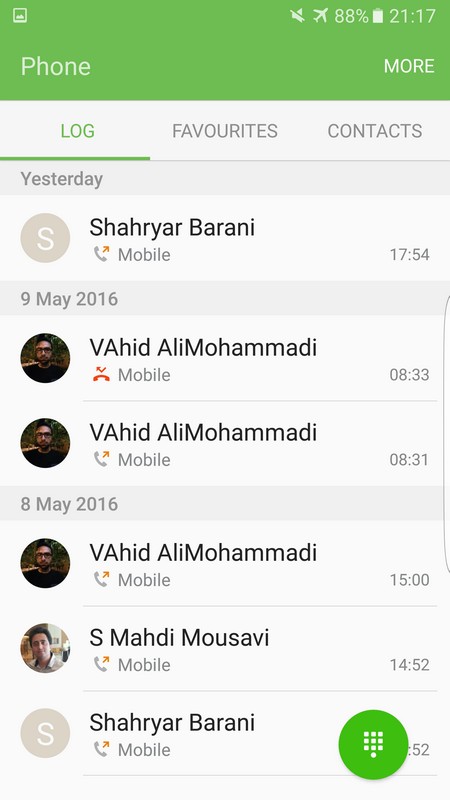This screenshot has width=450, height=800.
Task: Open the dial keypad
Action: pyautogui.click(x=373, y=744)
